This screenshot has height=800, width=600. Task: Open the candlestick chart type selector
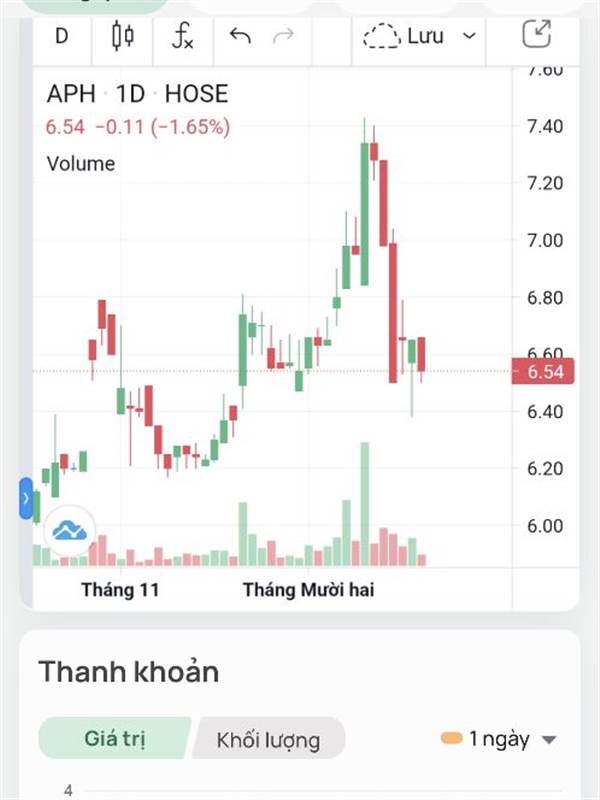(x=123, y=37)
